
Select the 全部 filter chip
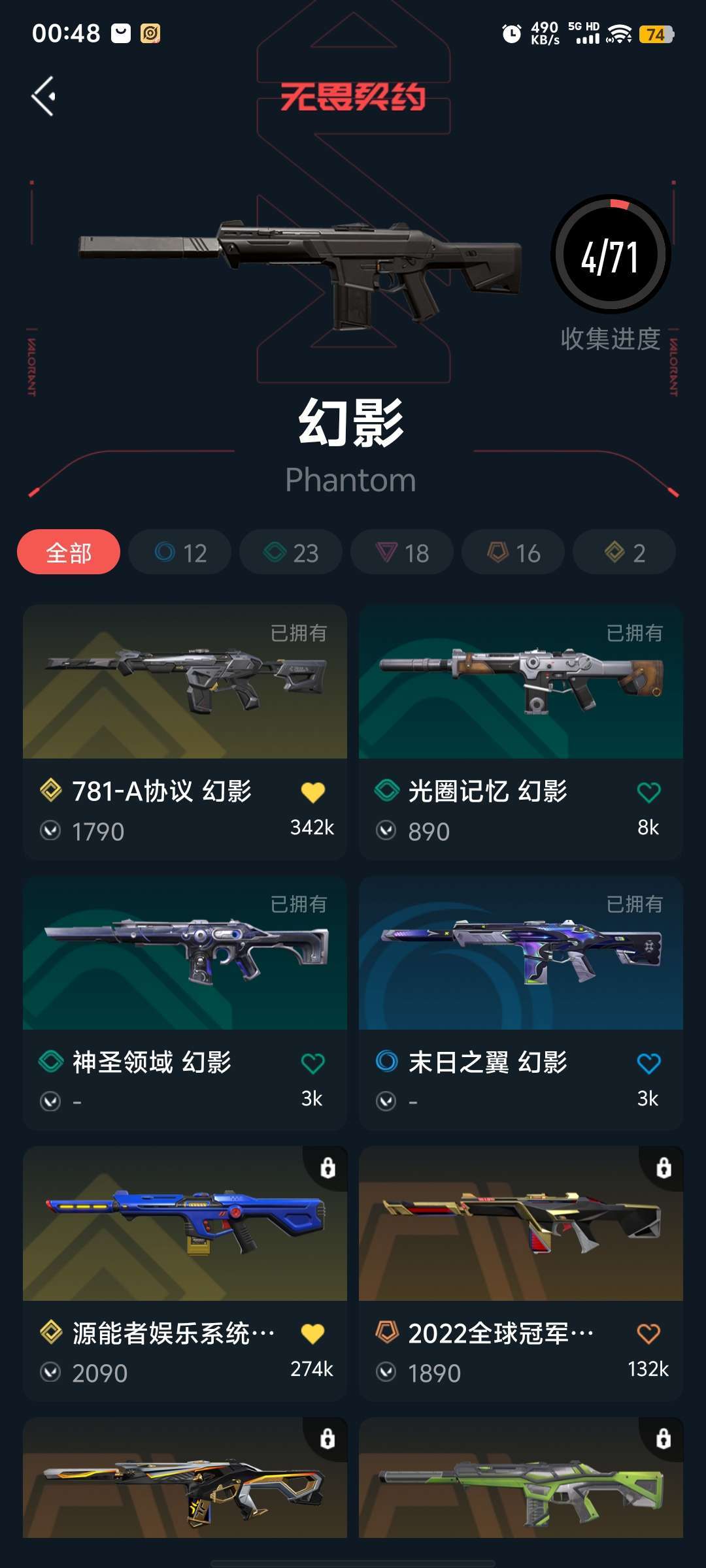[x=69, y=552]
